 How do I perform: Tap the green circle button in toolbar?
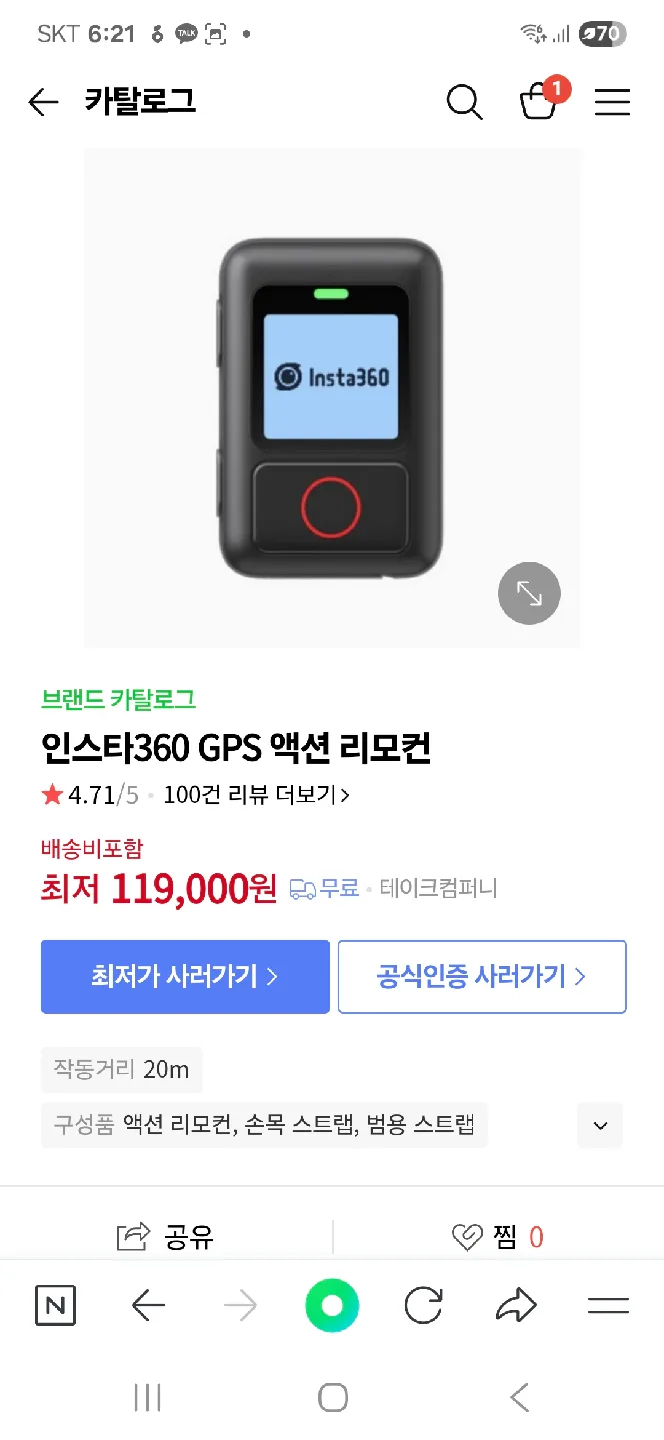tap(332, 1306)
